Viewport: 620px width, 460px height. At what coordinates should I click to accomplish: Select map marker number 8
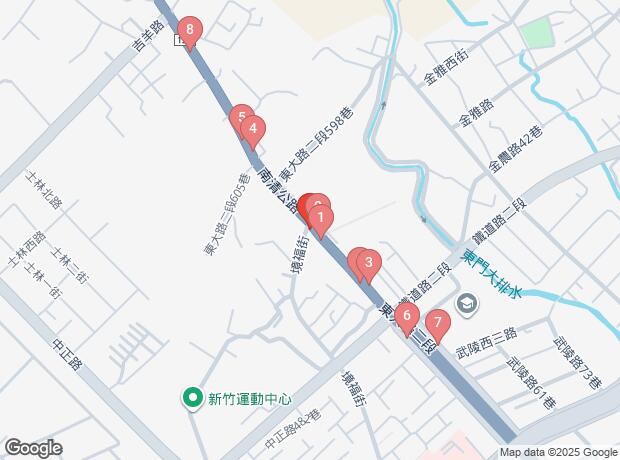tap(188, 30)
